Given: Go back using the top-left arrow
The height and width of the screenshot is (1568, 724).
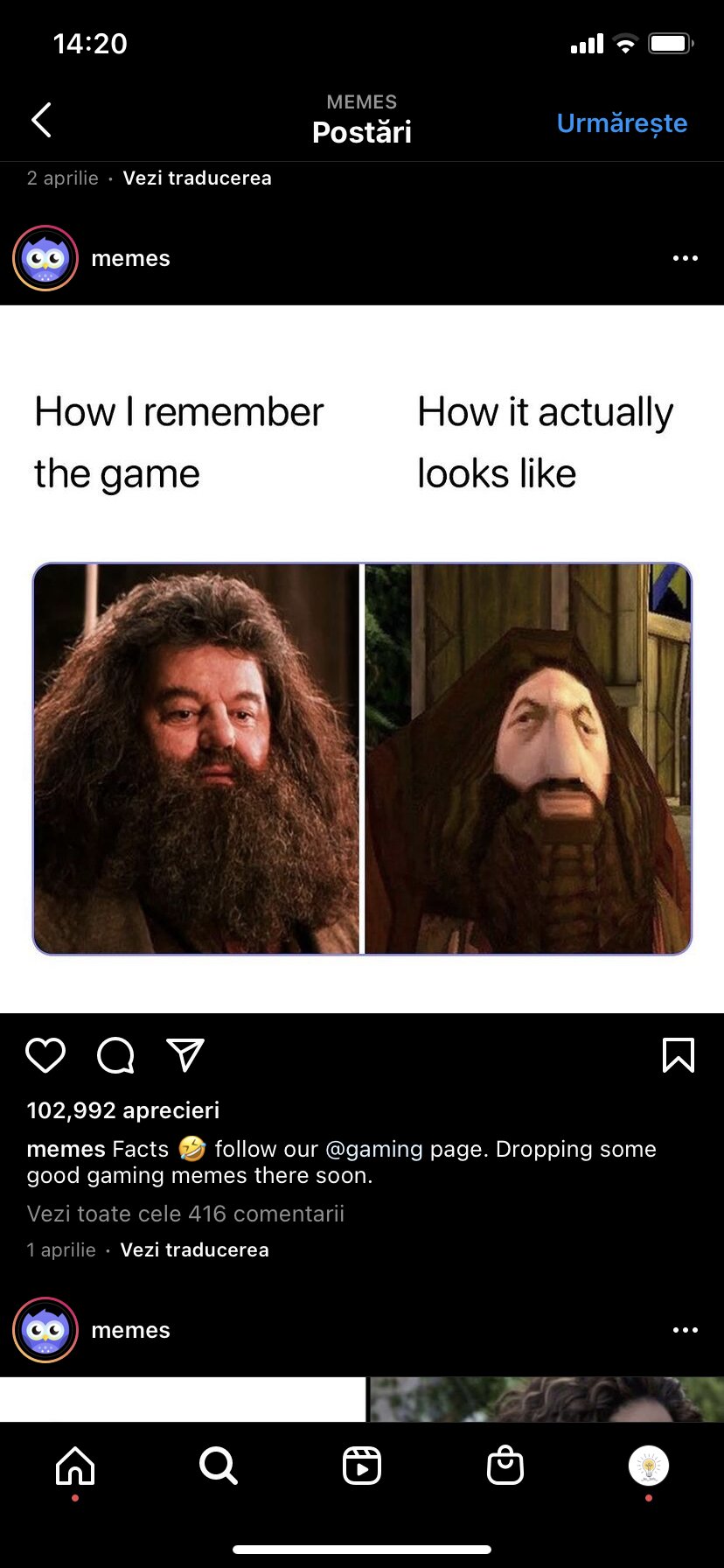Looking at the screenshot, I should (41, 121).
